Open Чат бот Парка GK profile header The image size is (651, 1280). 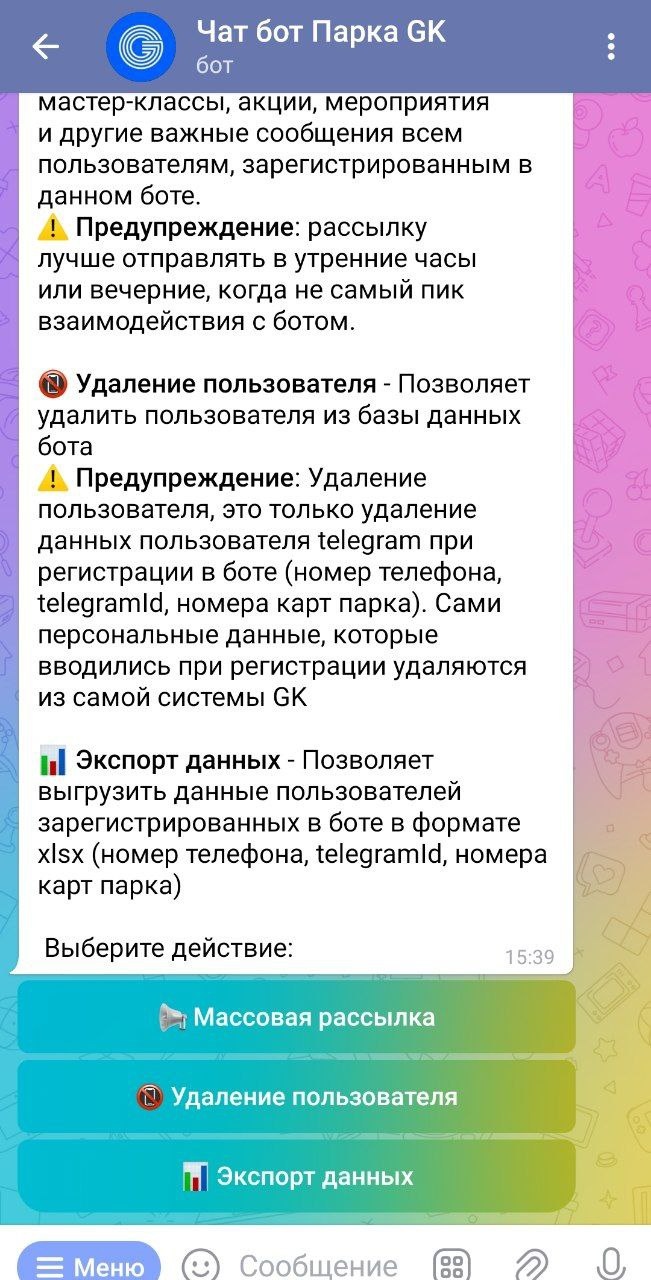tap(320, 46)
